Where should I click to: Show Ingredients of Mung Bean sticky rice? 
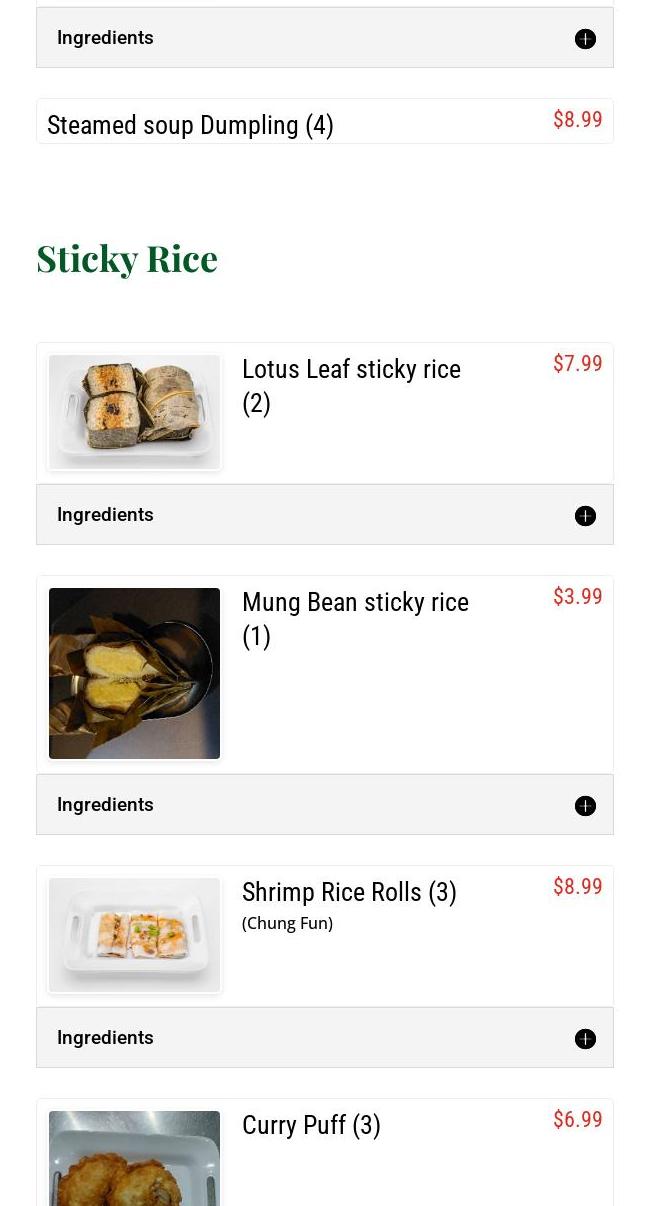(585, 805)
